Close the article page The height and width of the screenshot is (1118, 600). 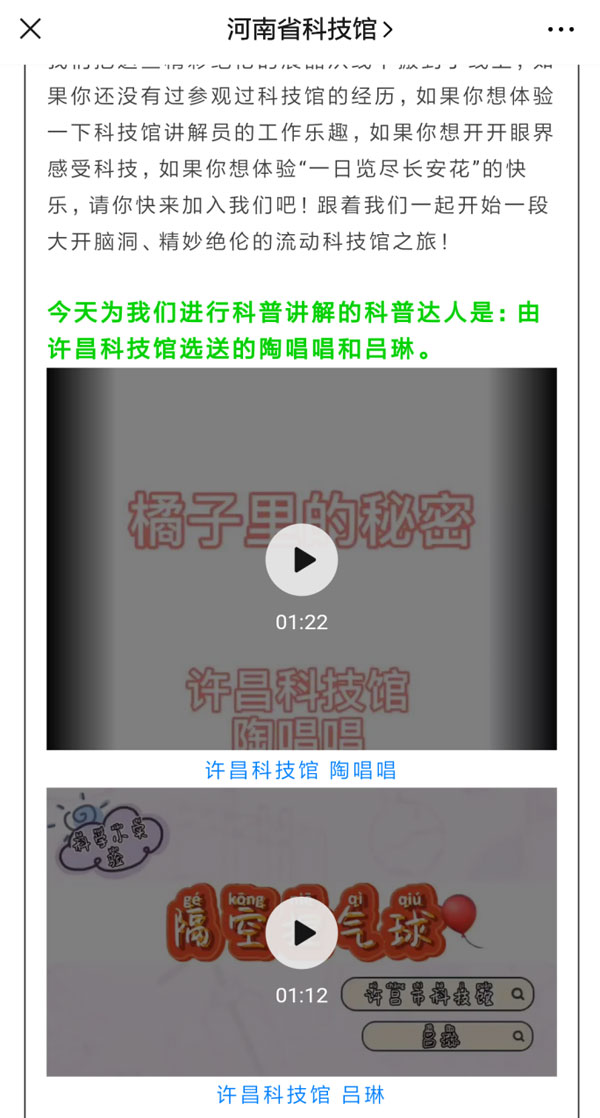pyautogui.click(x=30, y=29)
